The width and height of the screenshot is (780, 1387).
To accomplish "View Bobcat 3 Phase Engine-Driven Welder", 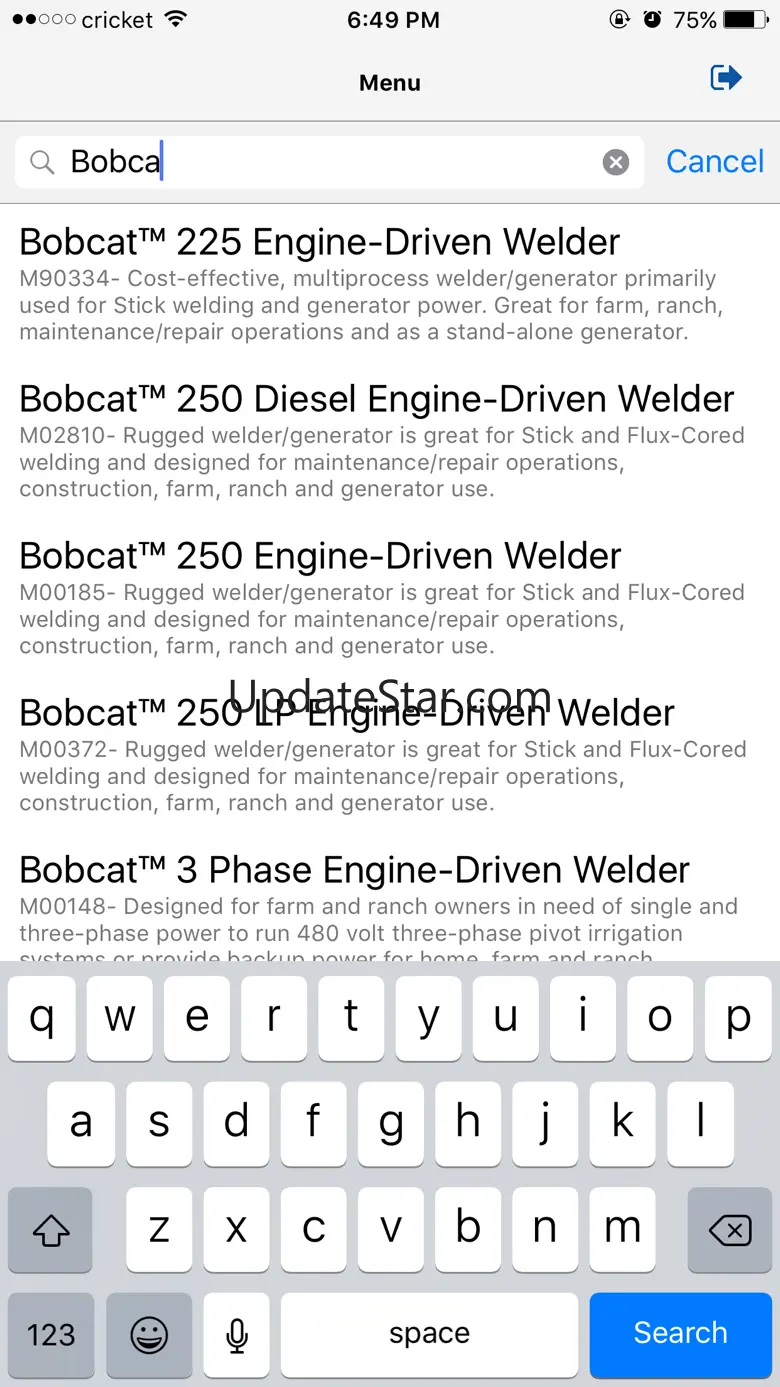I will coord(390,900).
